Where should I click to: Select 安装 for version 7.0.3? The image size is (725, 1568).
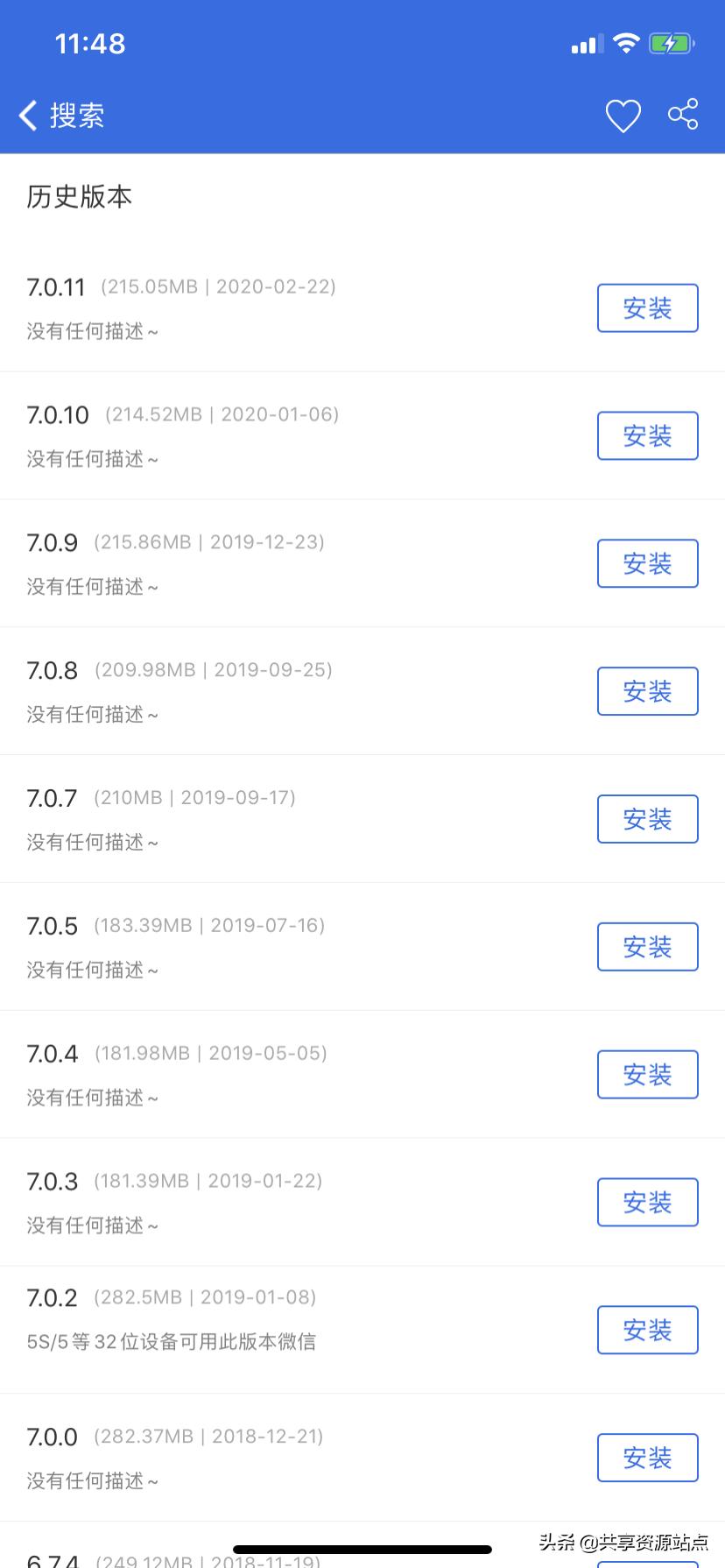(x=647, y=1203)
